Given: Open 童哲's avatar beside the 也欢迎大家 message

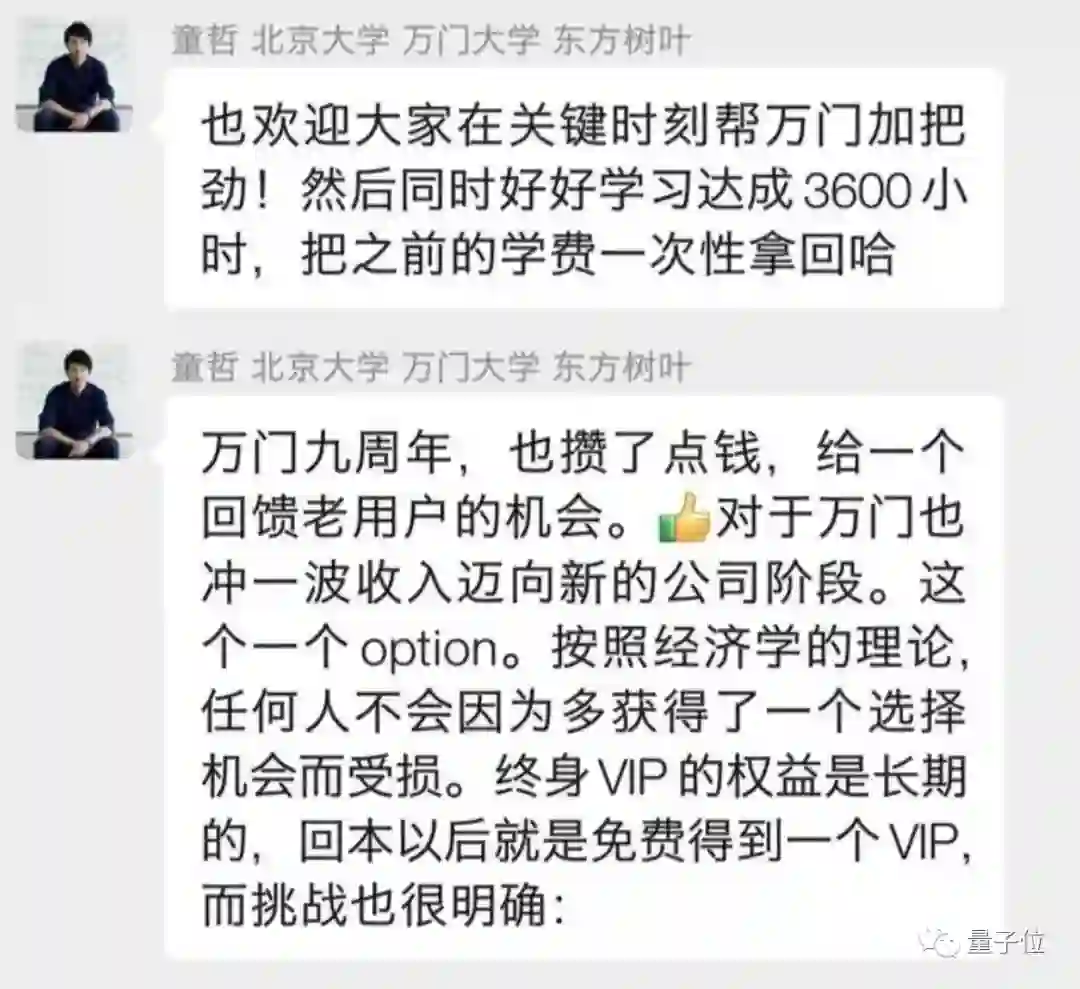Looking at the screenshot, I should (x=74, y=74).
